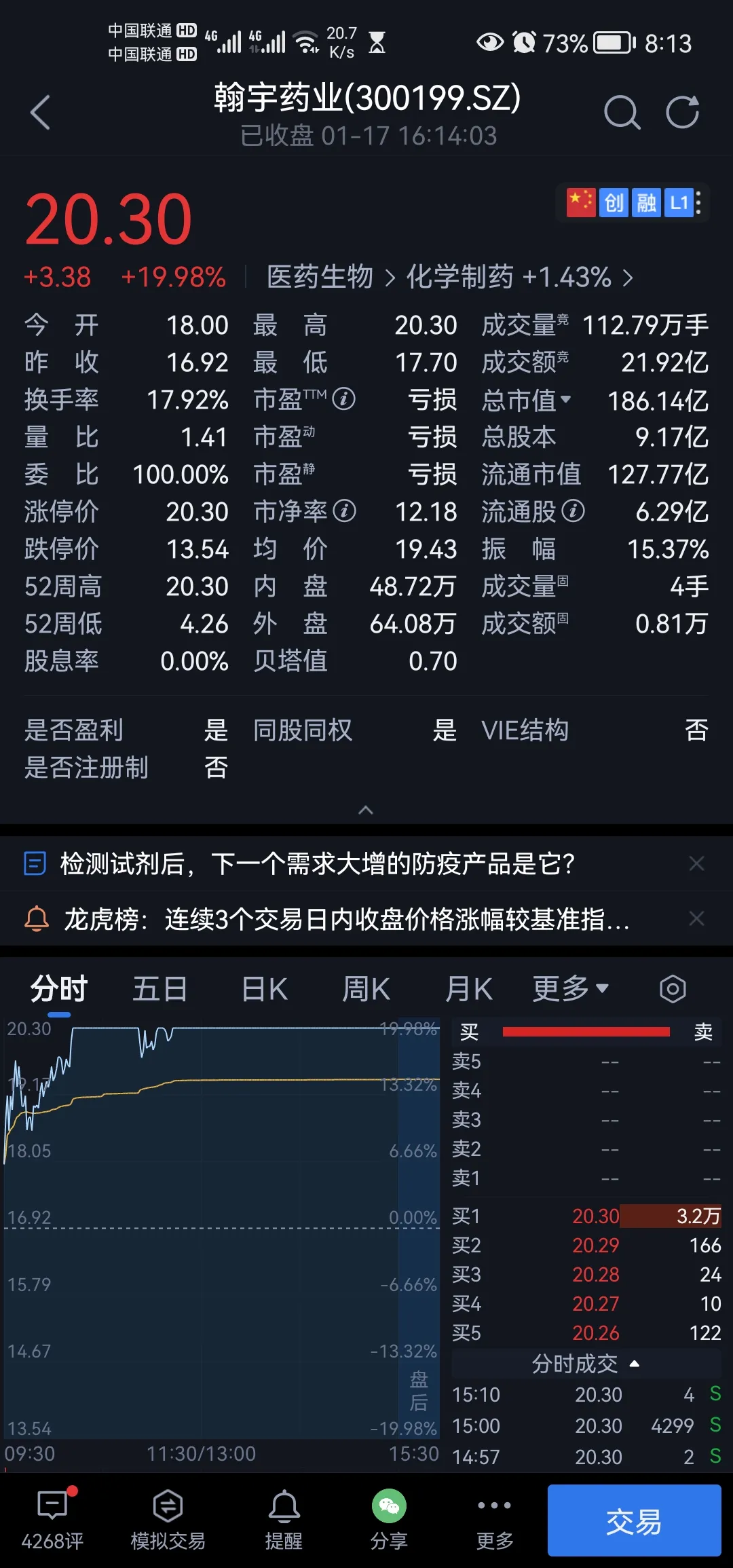Go back using the top-left arrow
The height and width of the screenshot is (1568, 733).
[41, 113]
